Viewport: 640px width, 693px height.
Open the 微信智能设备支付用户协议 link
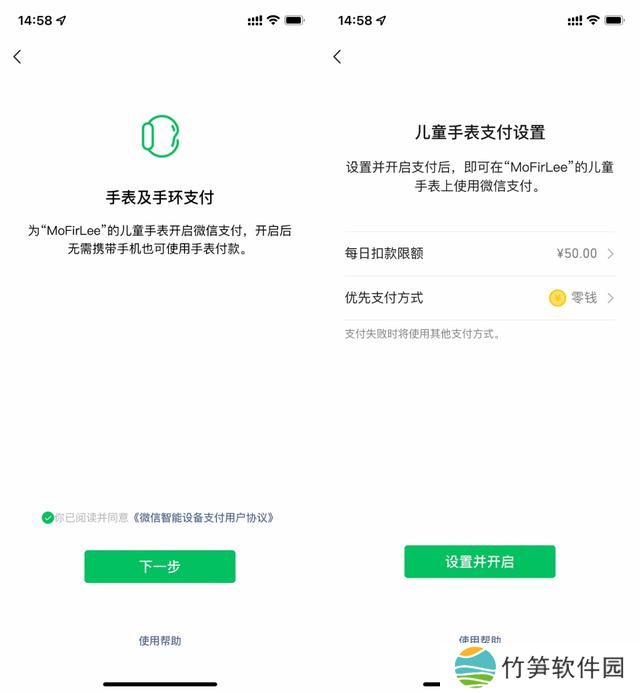203,517
